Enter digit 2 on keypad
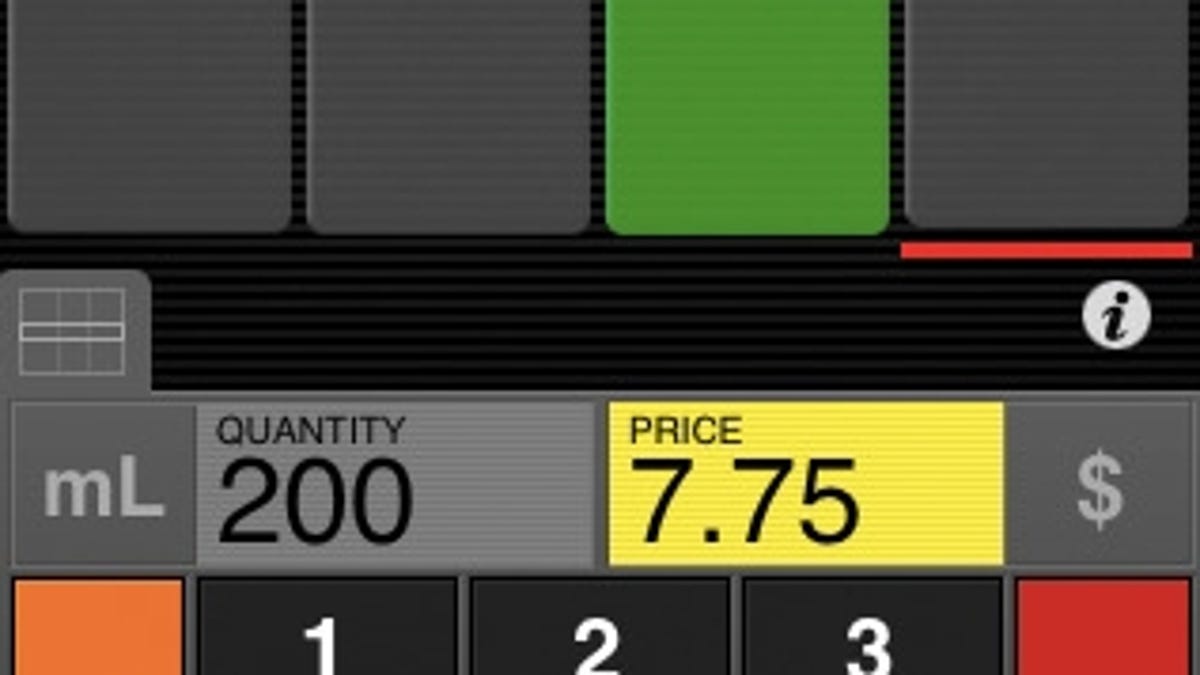This screenshot has height=675, width=1200. coord(599,630)
